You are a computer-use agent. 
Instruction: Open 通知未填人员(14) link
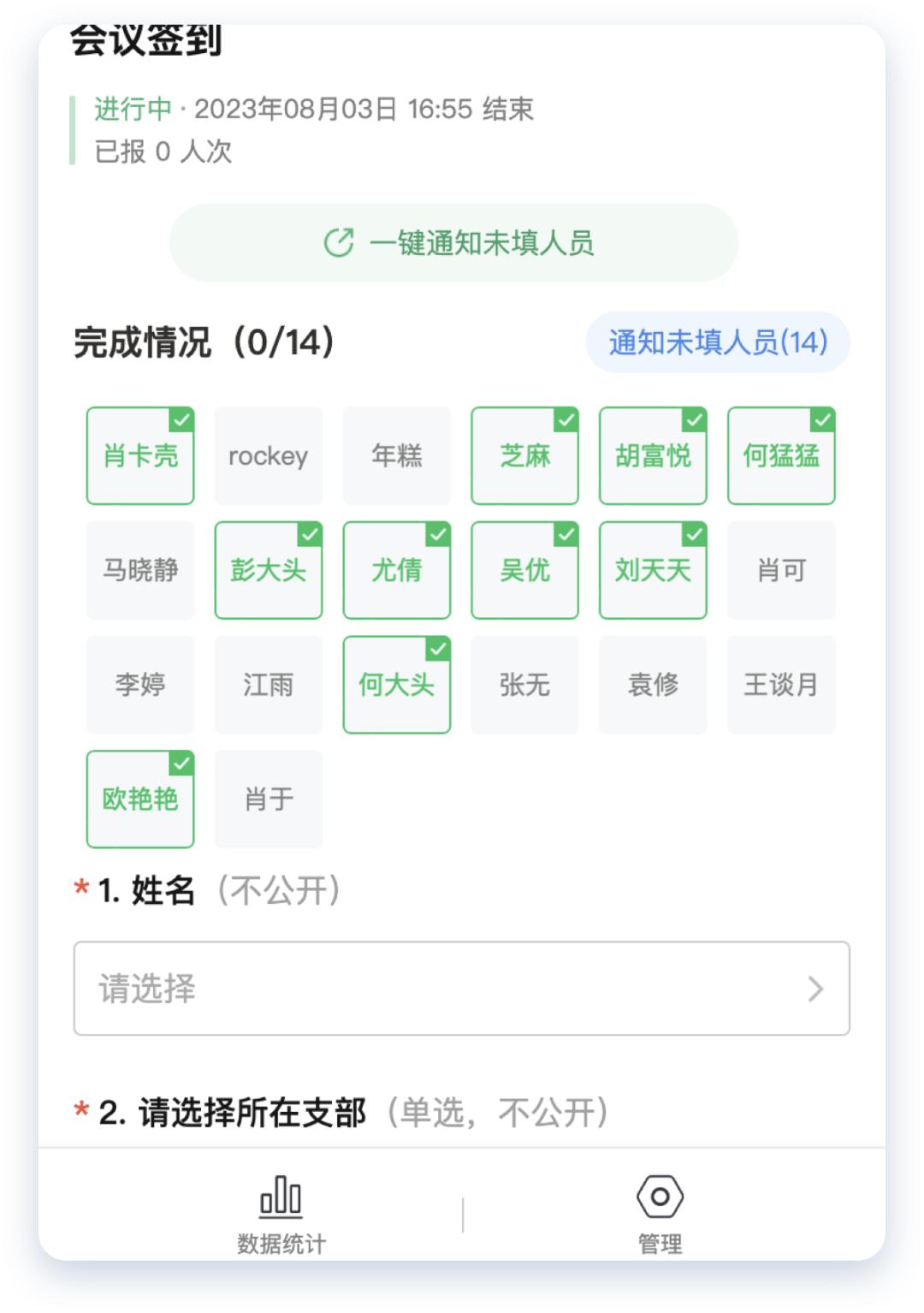pos(717,341)
